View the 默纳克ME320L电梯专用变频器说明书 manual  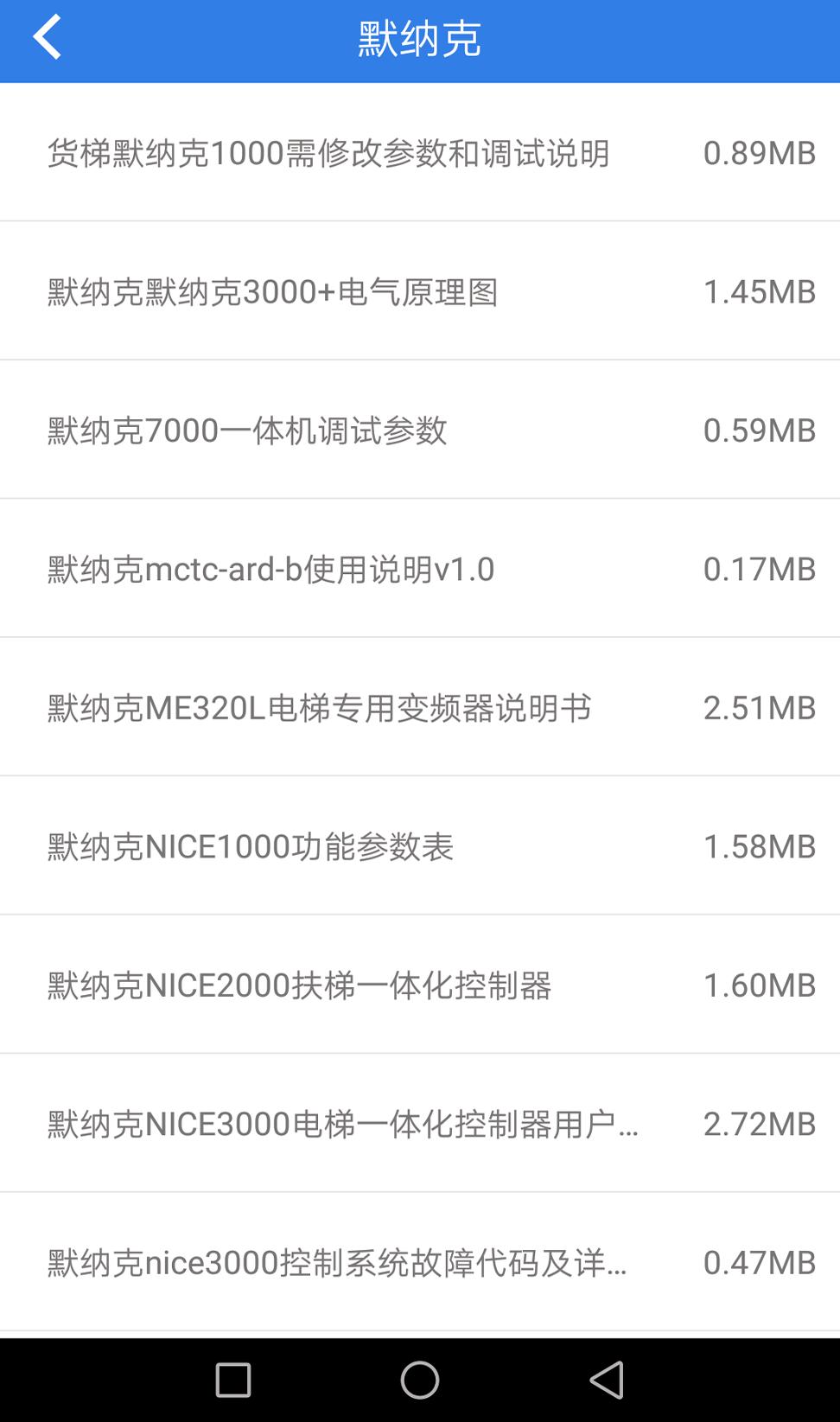point(320,707)
